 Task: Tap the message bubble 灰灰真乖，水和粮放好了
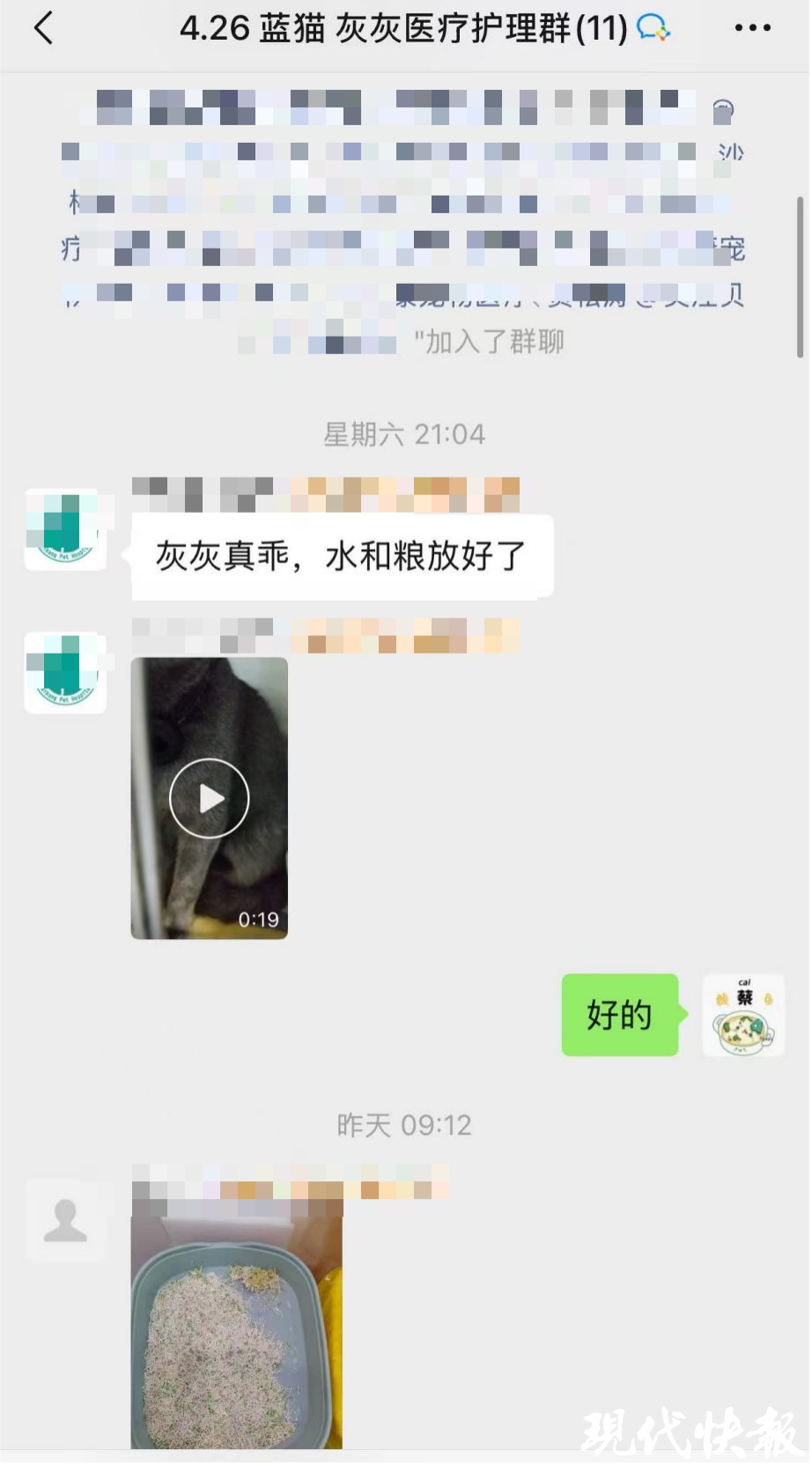tap(342, 557)
